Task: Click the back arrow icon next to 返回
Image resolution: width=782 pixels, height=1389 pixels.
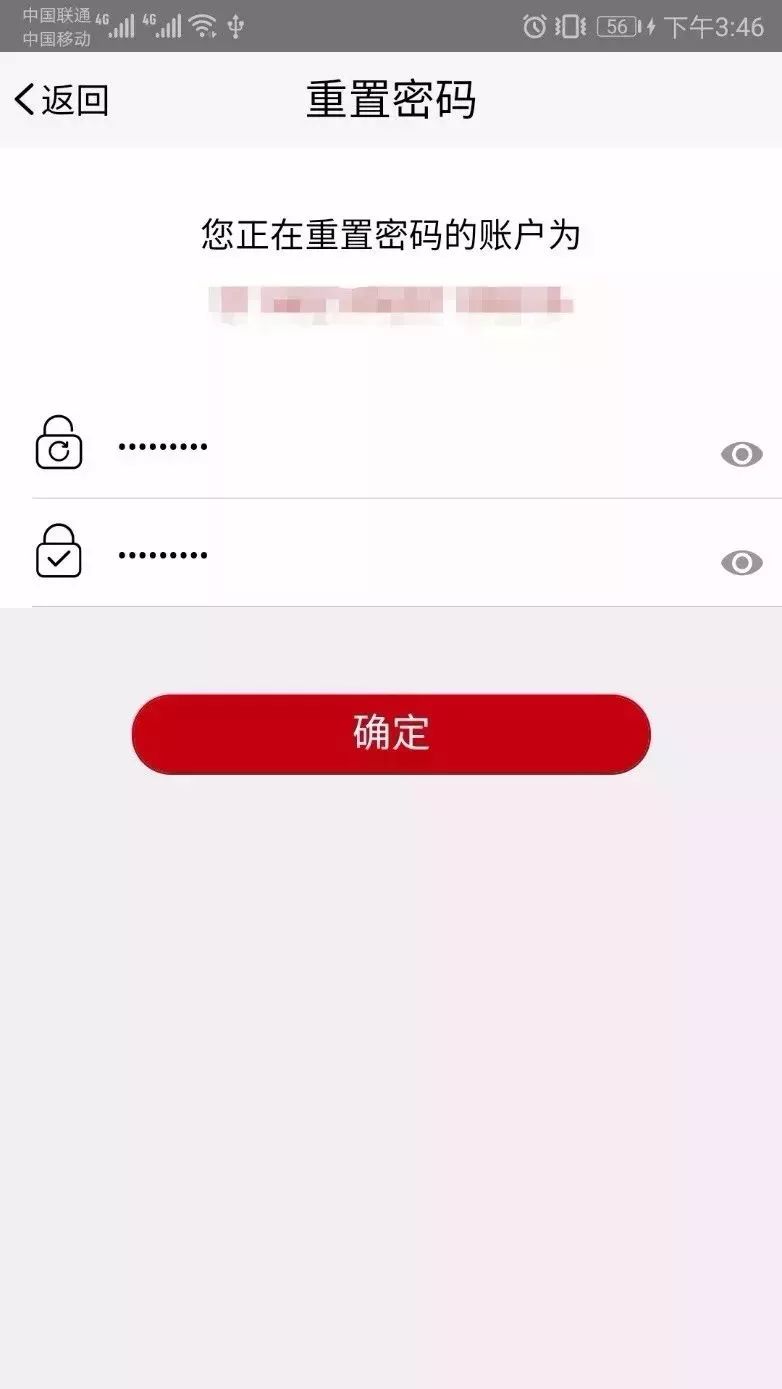Action: 25,99
